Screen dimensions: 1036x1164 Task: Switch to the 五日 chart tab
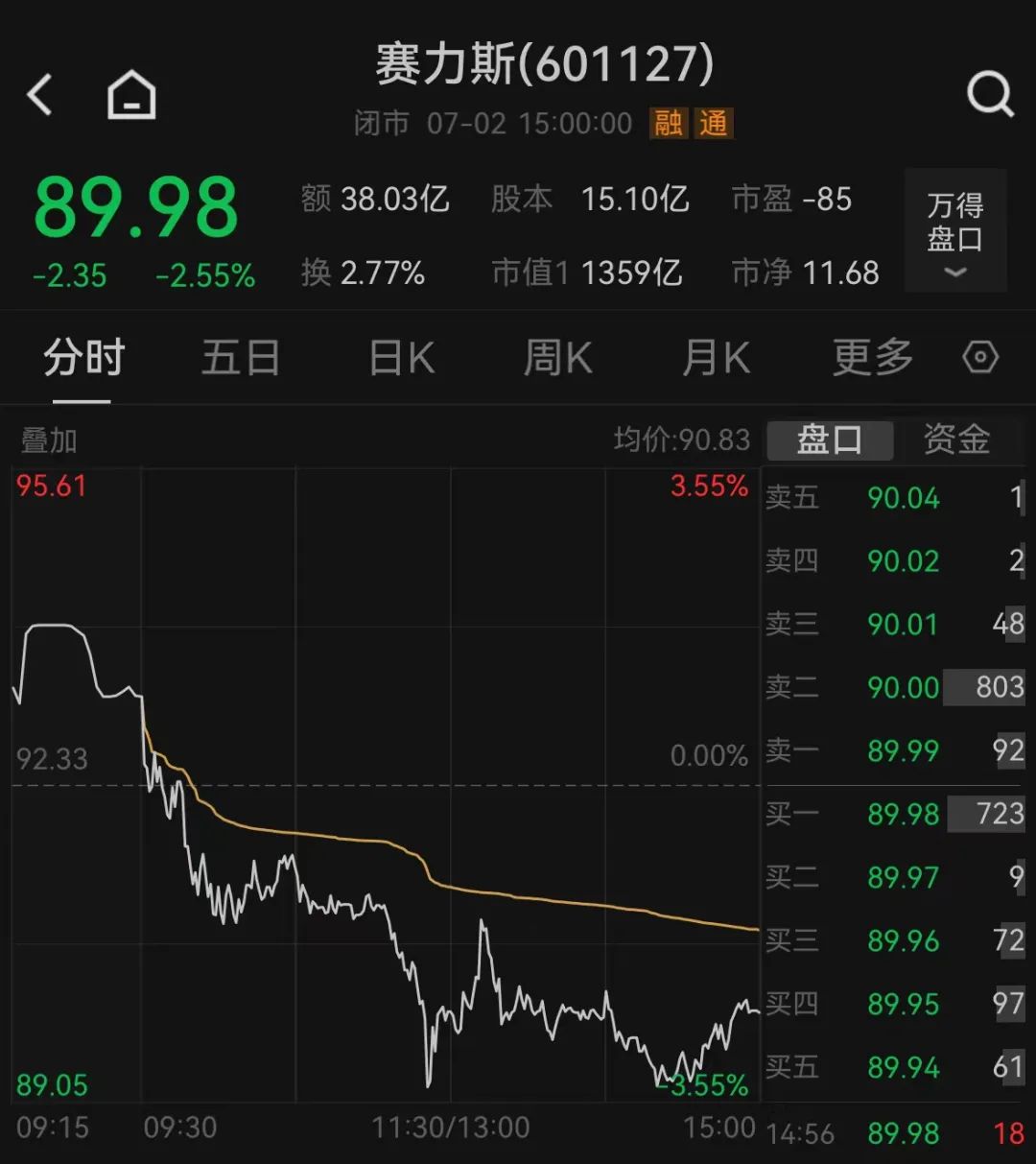[x=240, y=358]
